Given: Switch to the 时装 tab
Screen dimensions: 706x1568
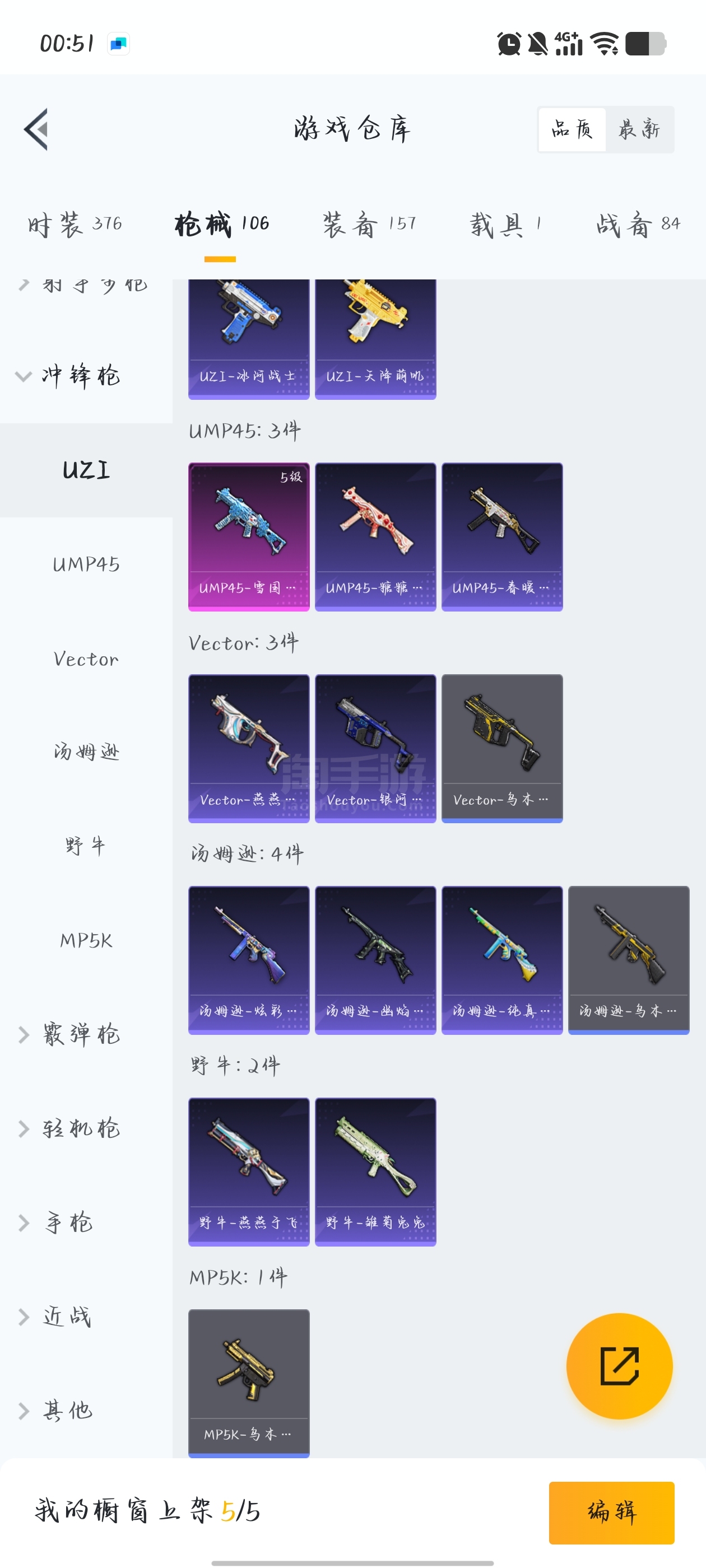Looking at the screenshot, I should (75, 225).
